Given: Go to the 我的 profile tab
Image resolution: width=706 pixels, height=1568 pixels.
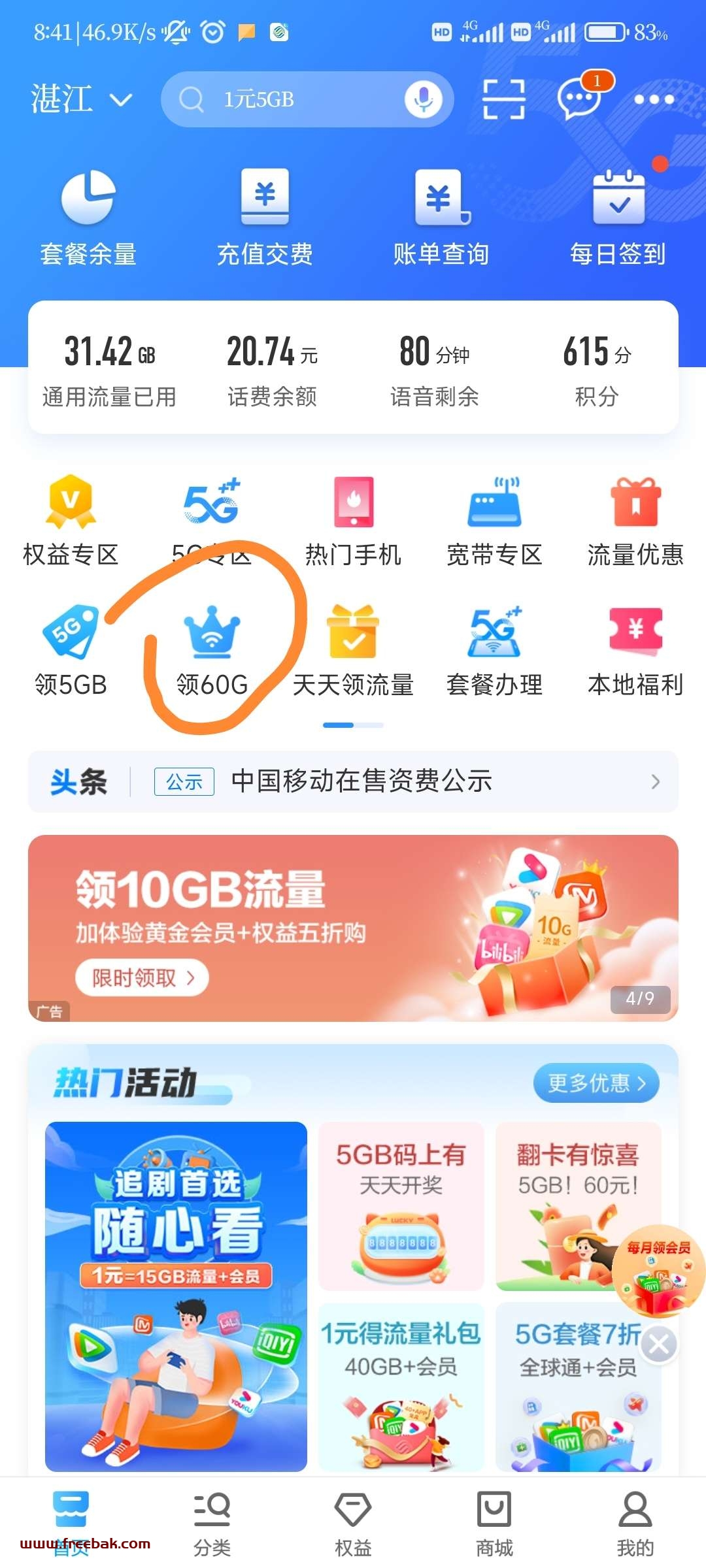Looking at the screenshot, I should click(x=635, y=1522).
